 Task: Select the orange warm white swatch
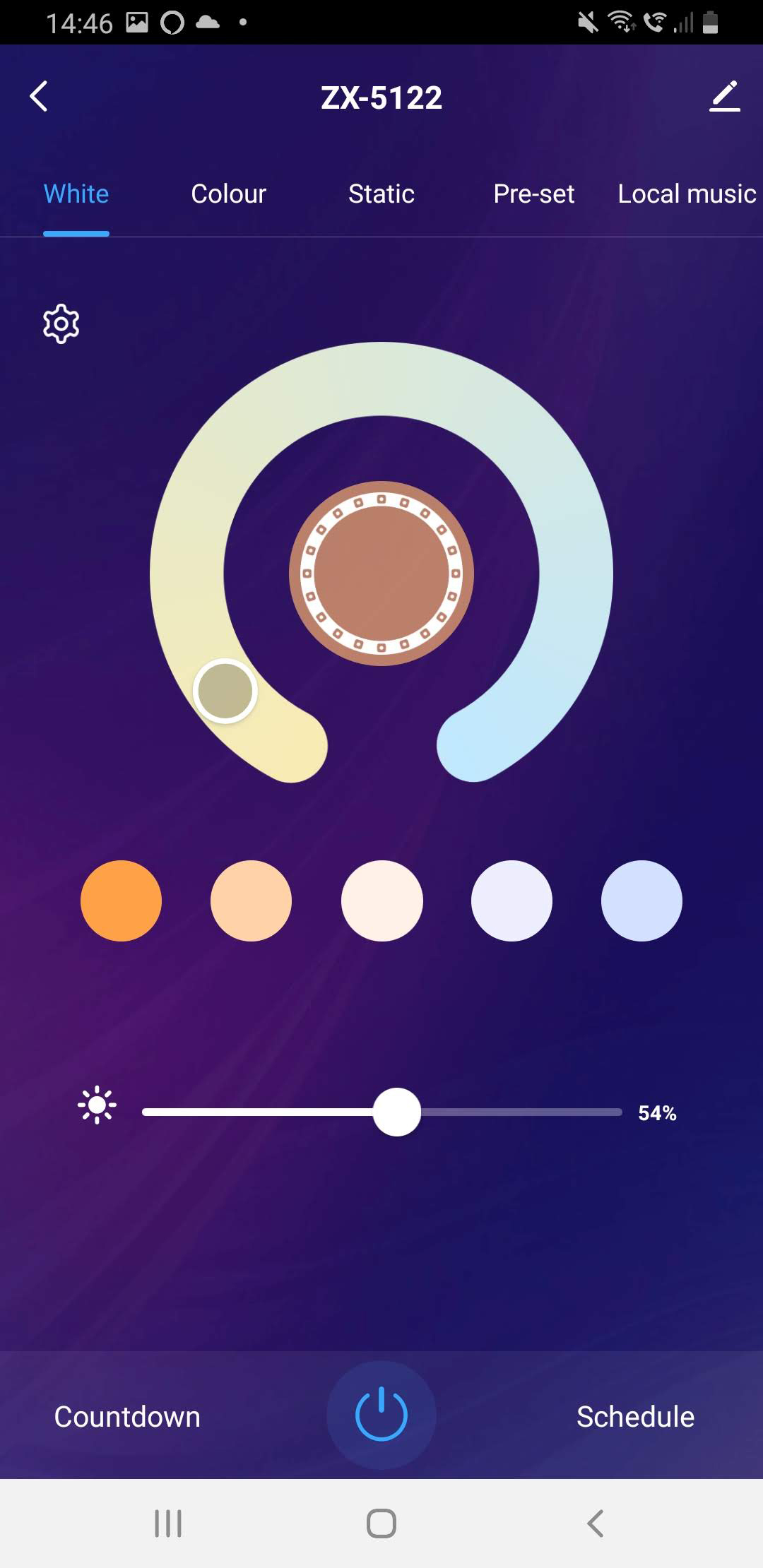[x=121, y=901]
